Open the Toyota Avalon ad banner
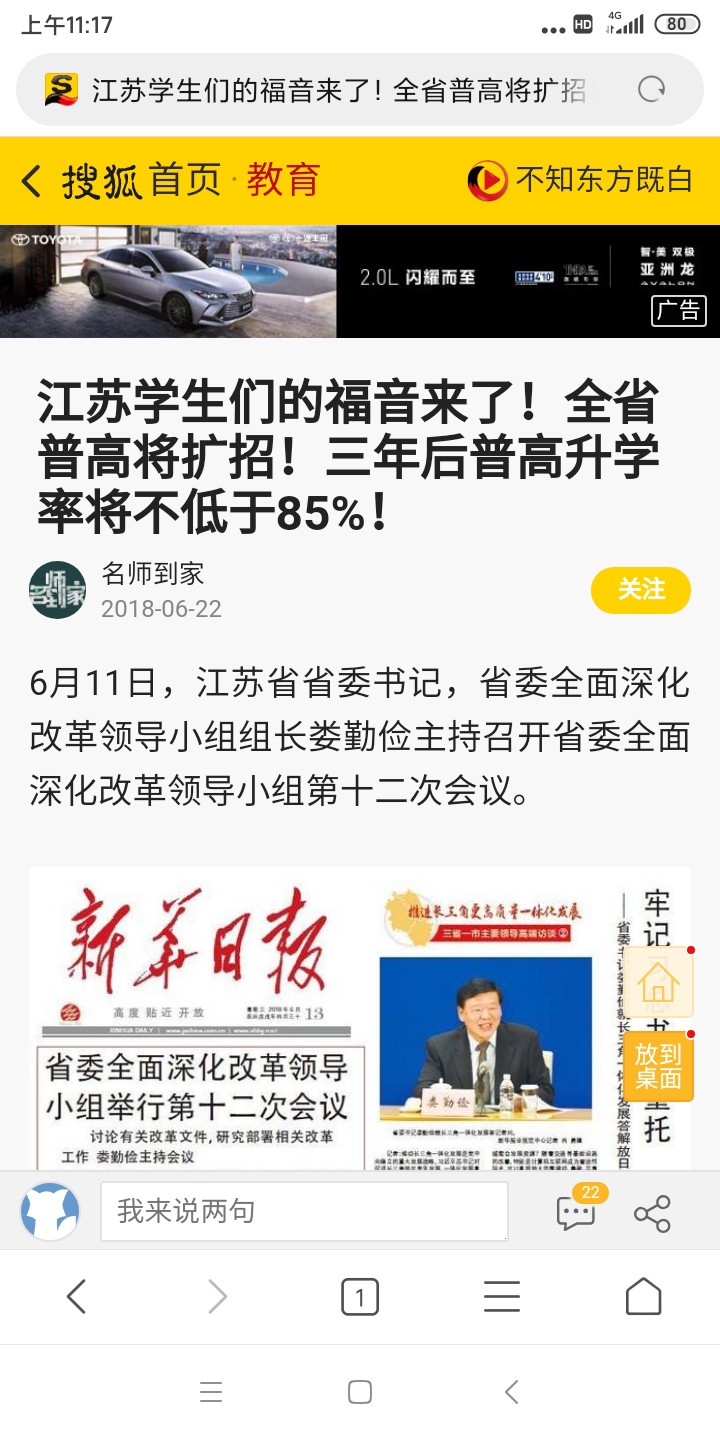The height and width of the screenshot is (1440, 720). [360, 281]
